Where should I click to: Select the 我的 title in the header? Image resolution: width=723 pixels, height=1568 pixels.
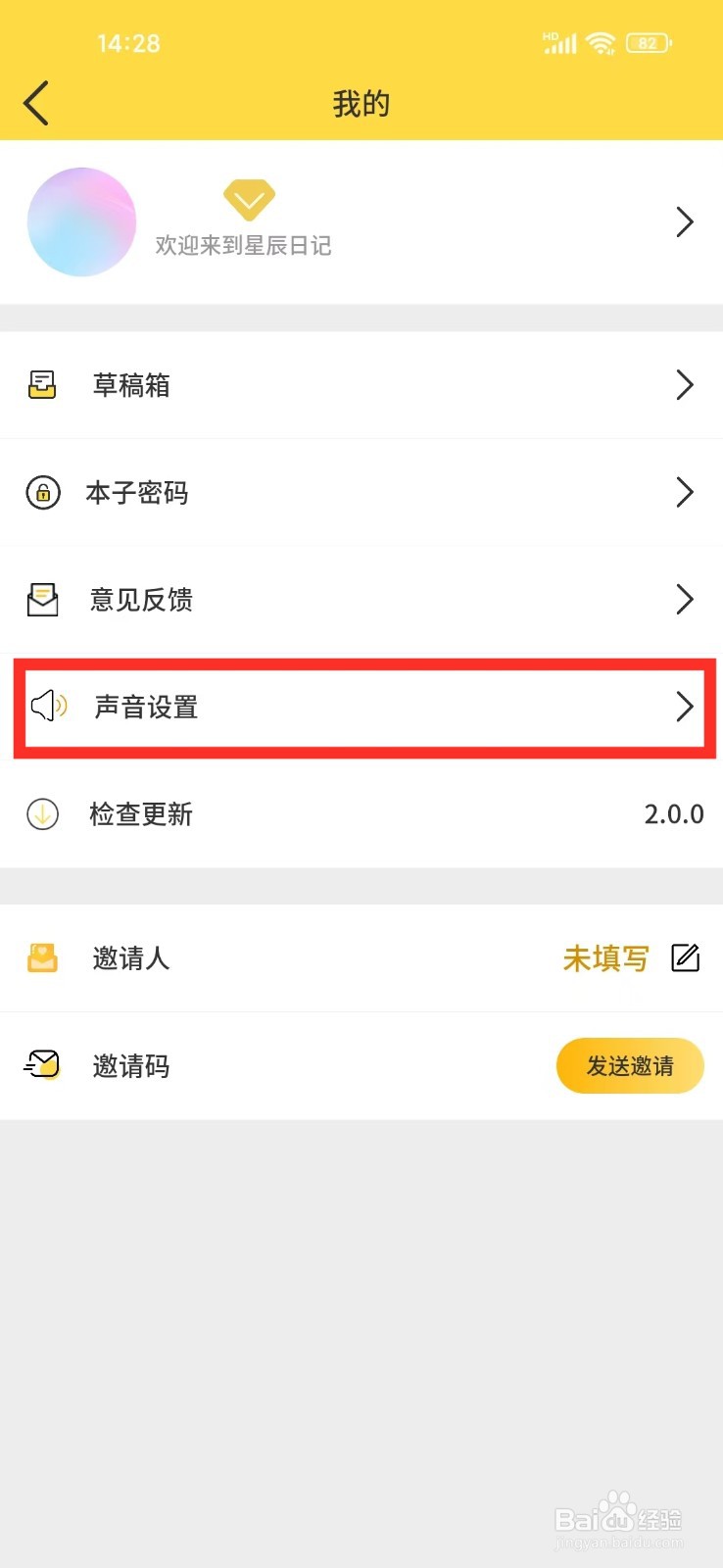click(361, 103)
